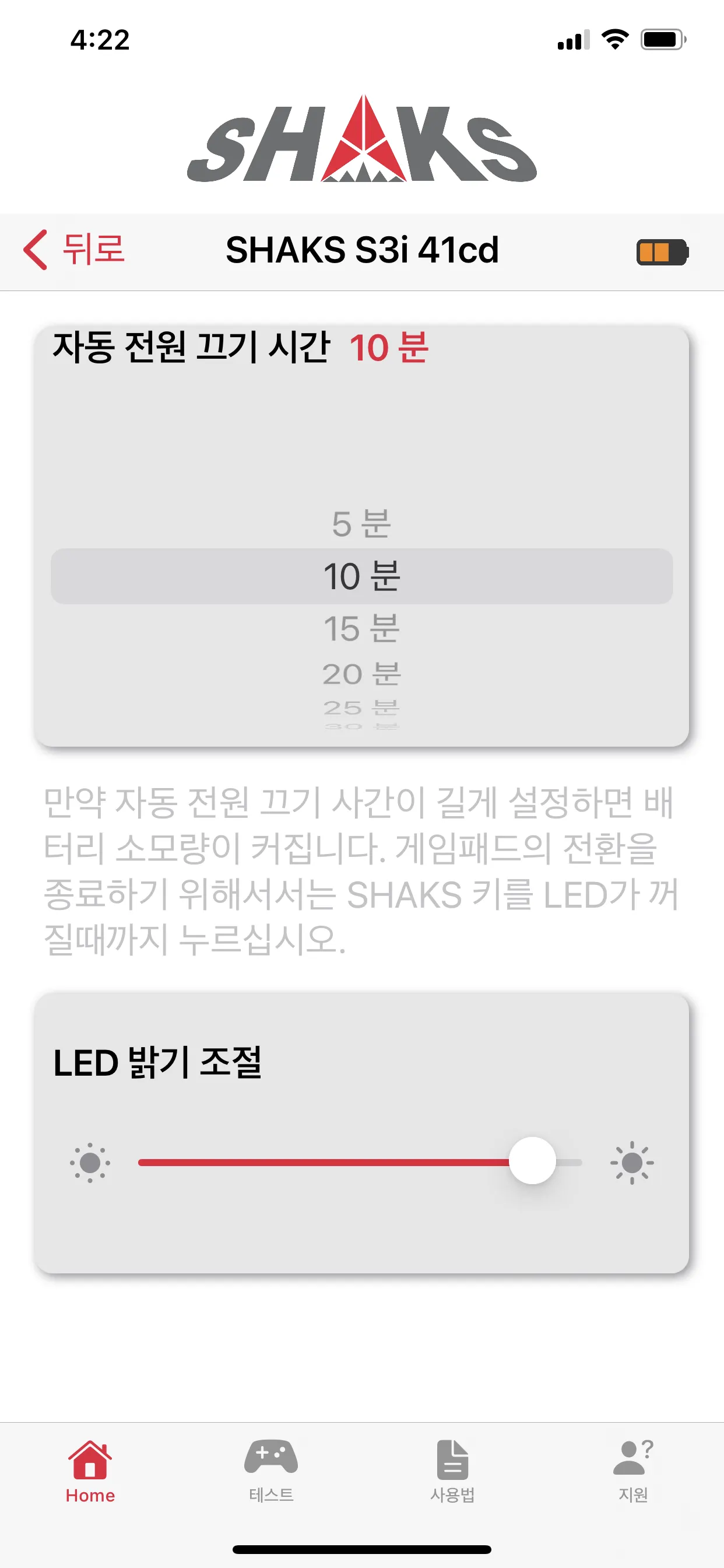Choose 15 분 as auto power-off time

(x=361, y=628)
